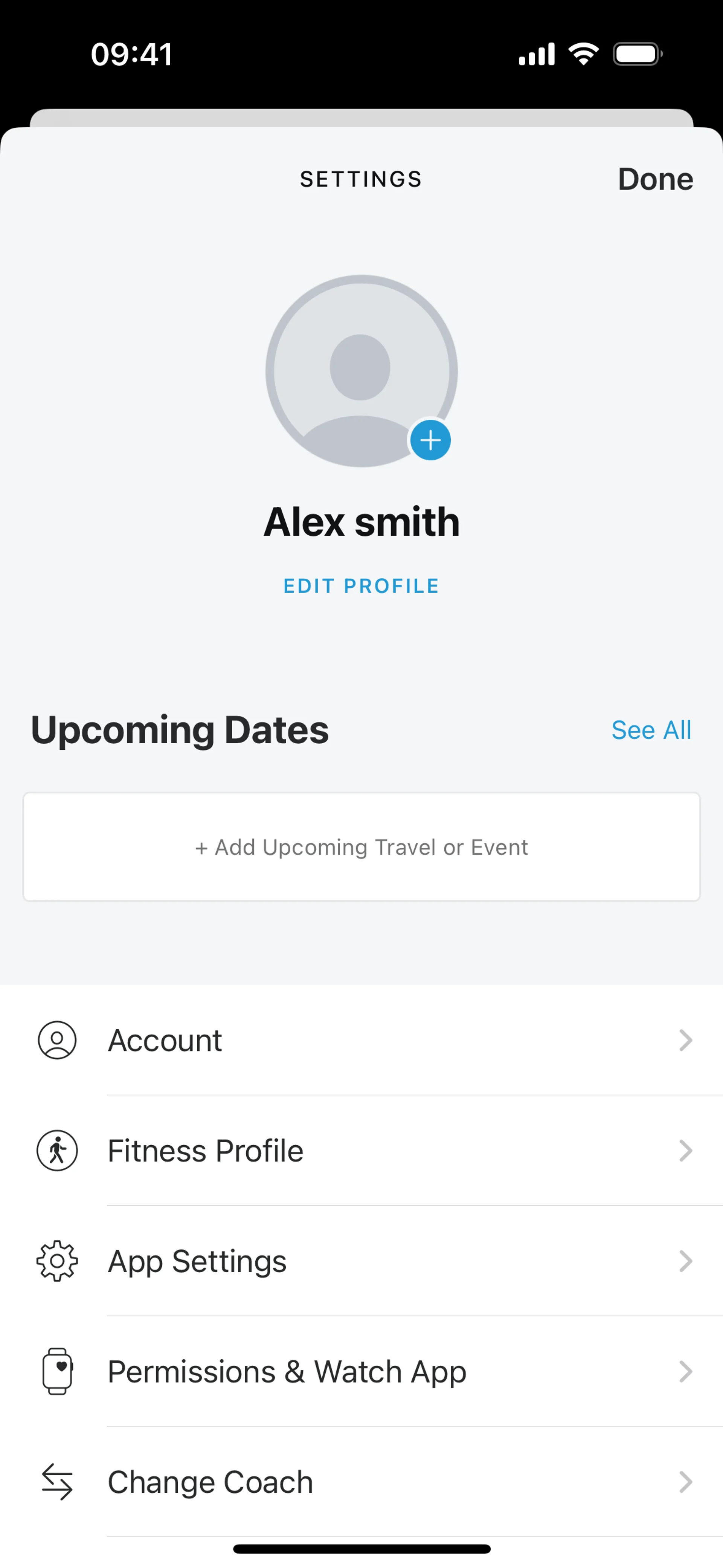Open Account settings
The height and width of the screenshot is (1568, 723).
[361, 1040]
